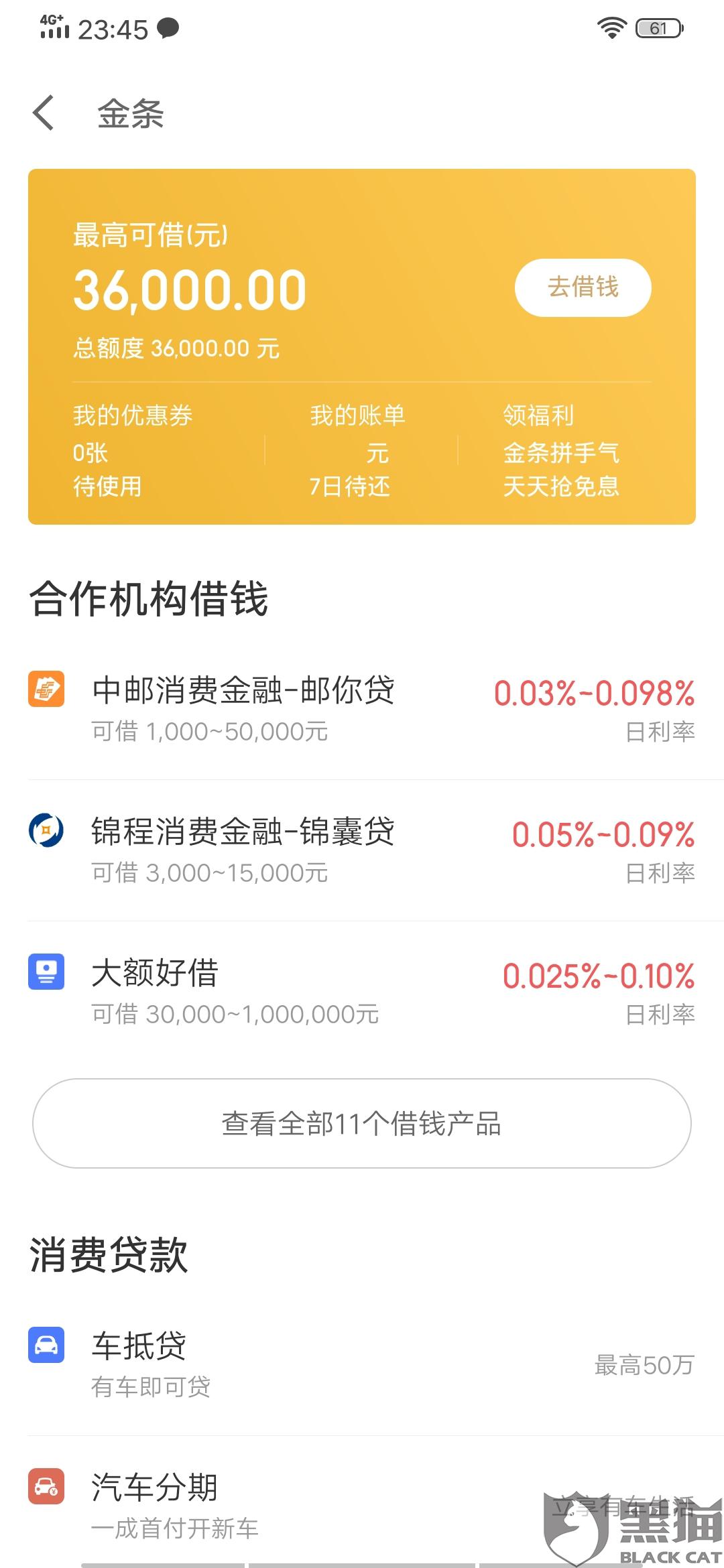Choose the 大额好借 loan product

(362, 992)
